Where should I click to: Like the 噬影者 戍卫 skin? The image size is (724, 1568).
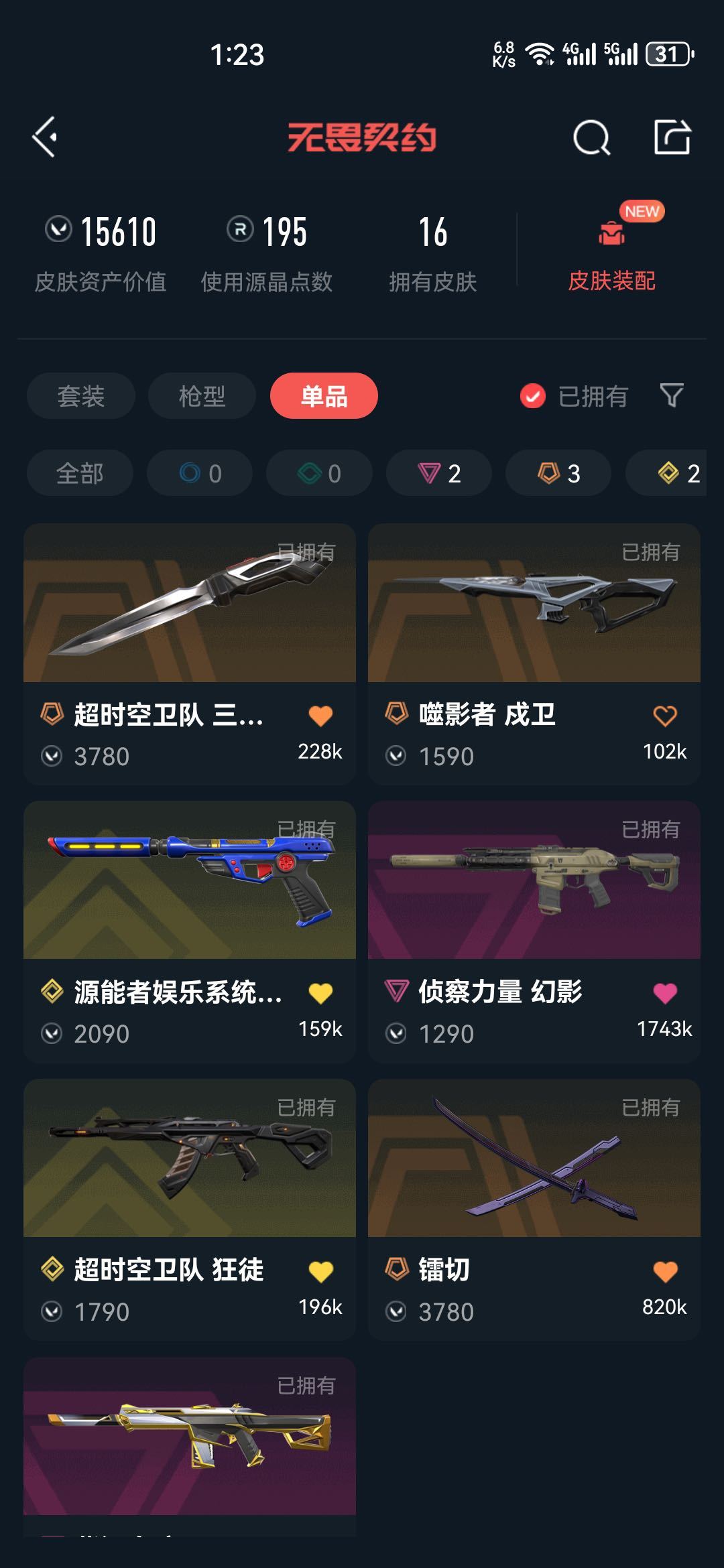665,716
